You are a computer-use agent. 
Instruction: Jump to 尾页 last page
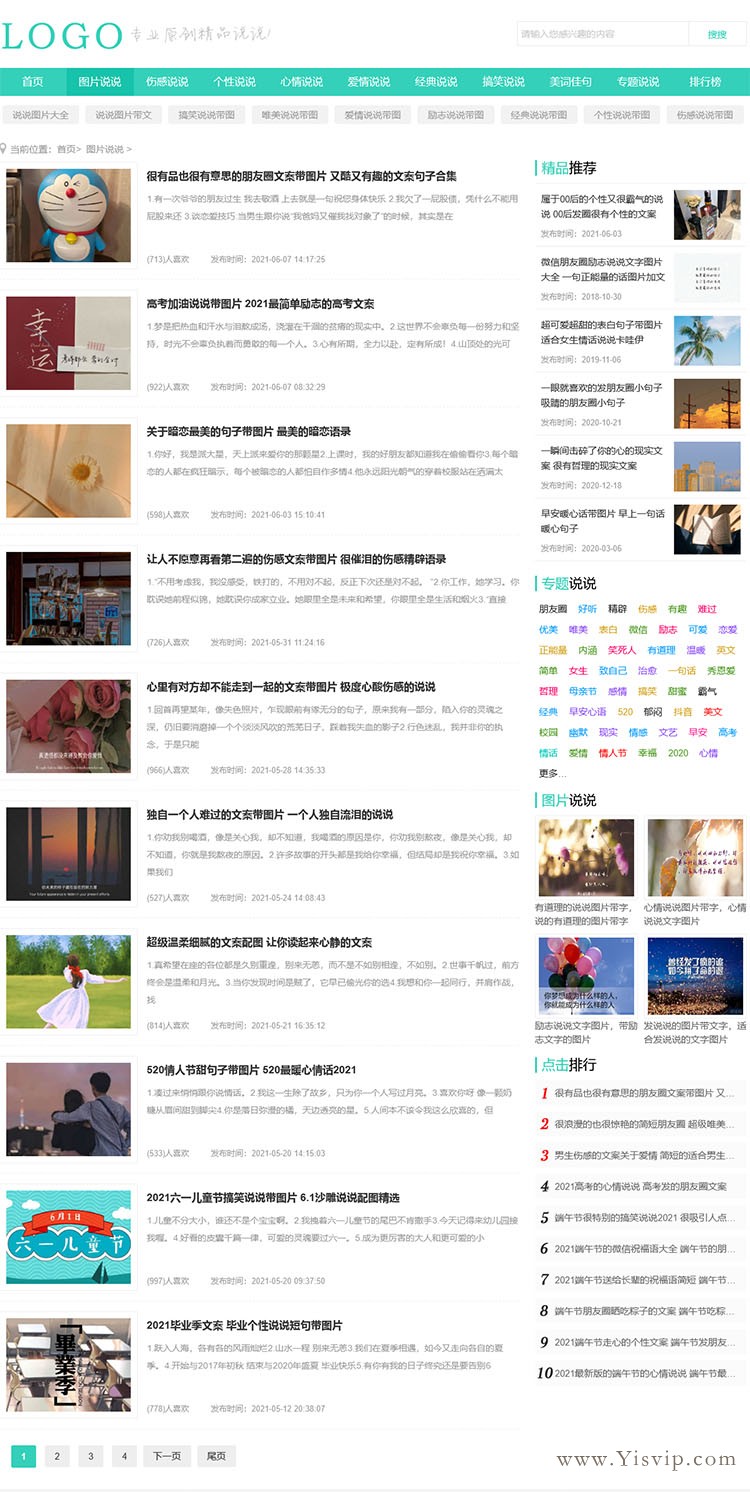[x=216, y=1456]
